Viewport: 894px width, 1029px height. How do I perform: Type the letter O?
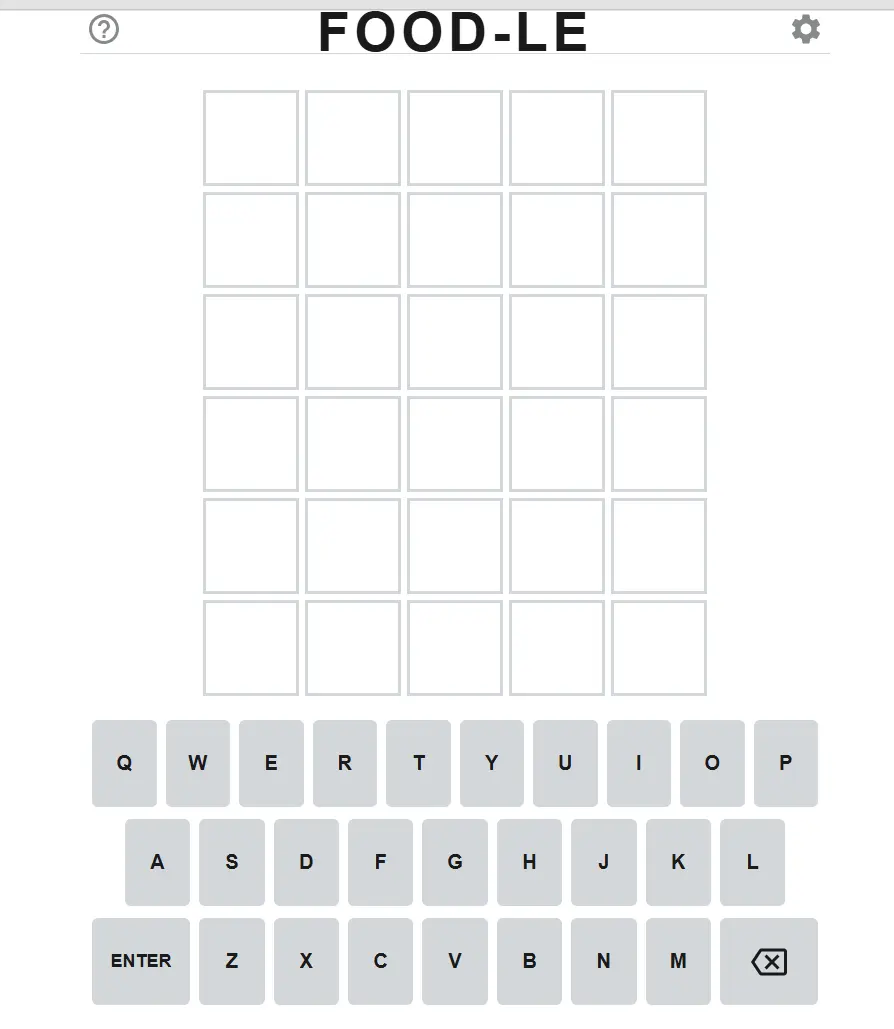[712, 763]
